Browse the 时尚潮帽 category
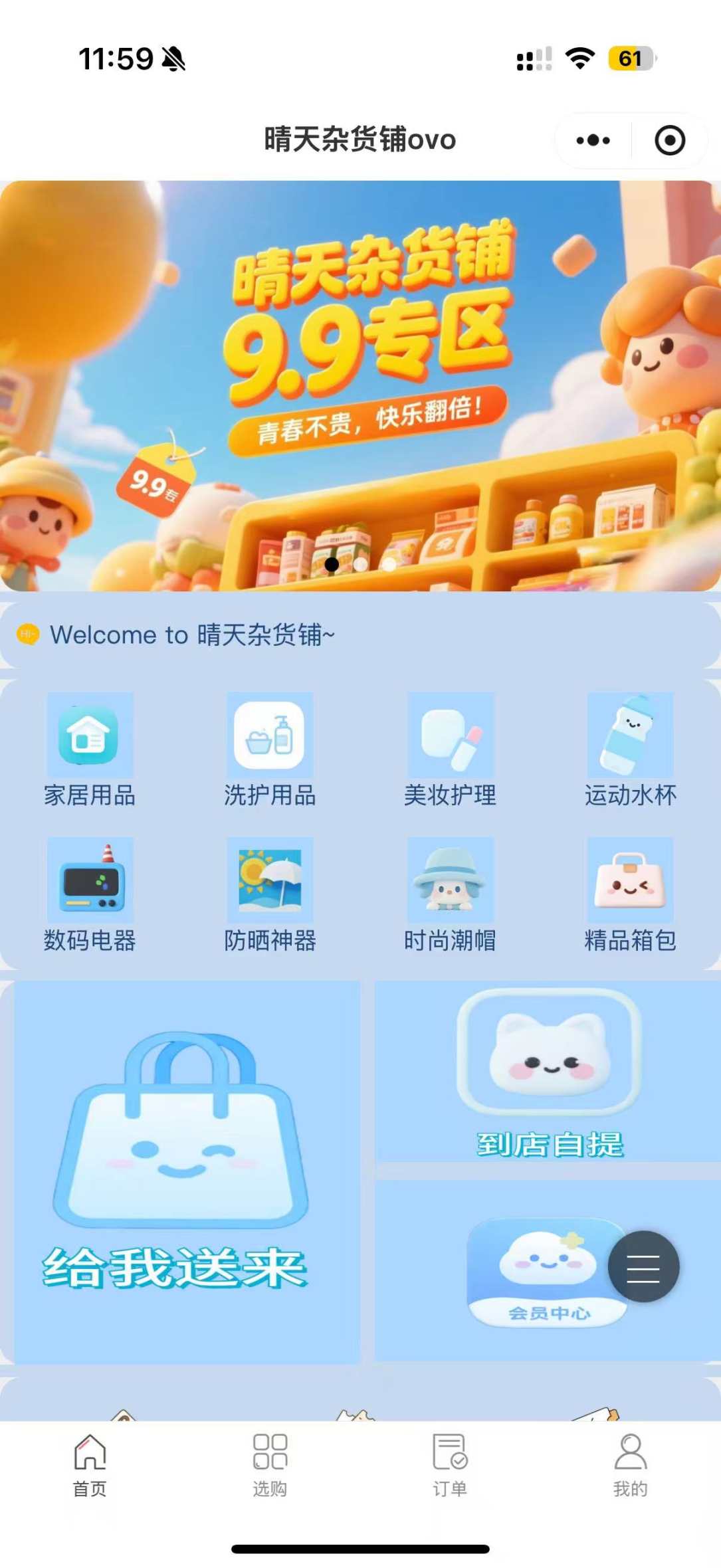Viewport: 721px width, 1568px height. [451, 894]
